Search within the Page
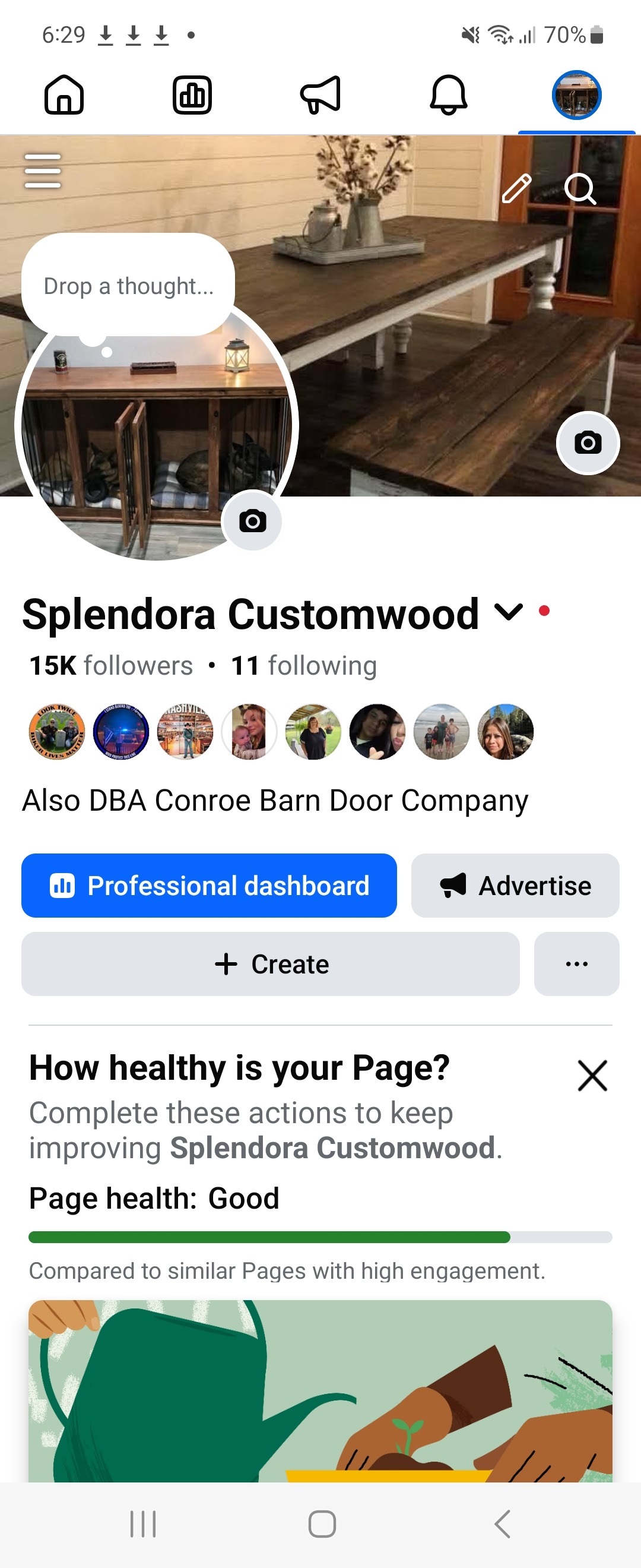641x1568 pixels. [x=580, y=188]
